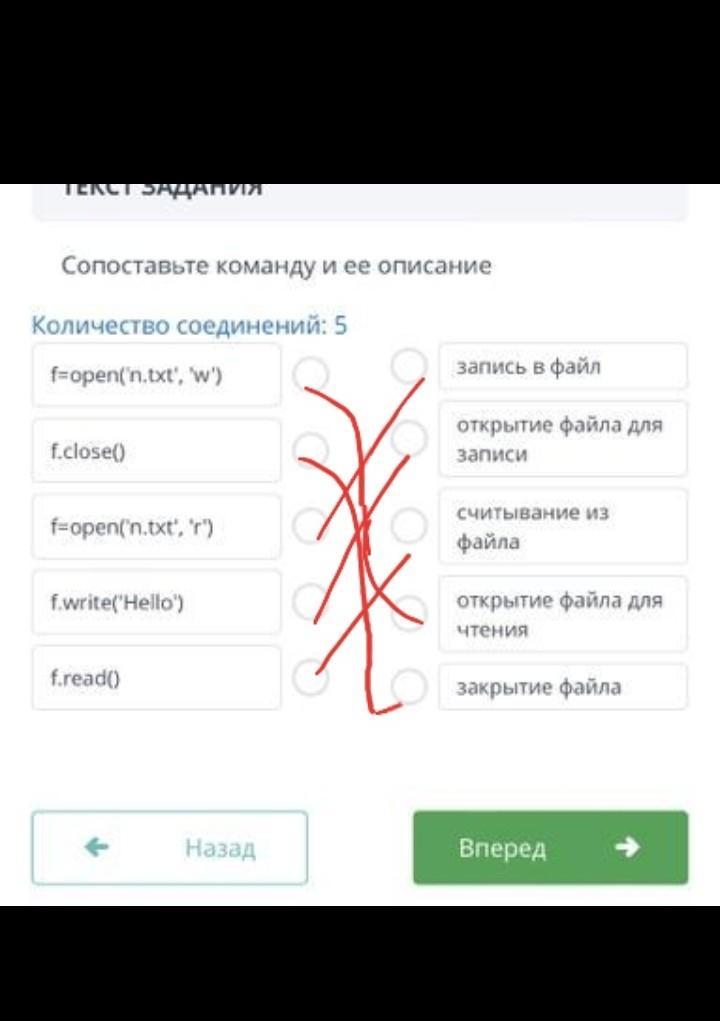Select the circle beside открытие файла для записи
Screen dimensions: 720x1021
pyautogui.click(x=409, y=438)
